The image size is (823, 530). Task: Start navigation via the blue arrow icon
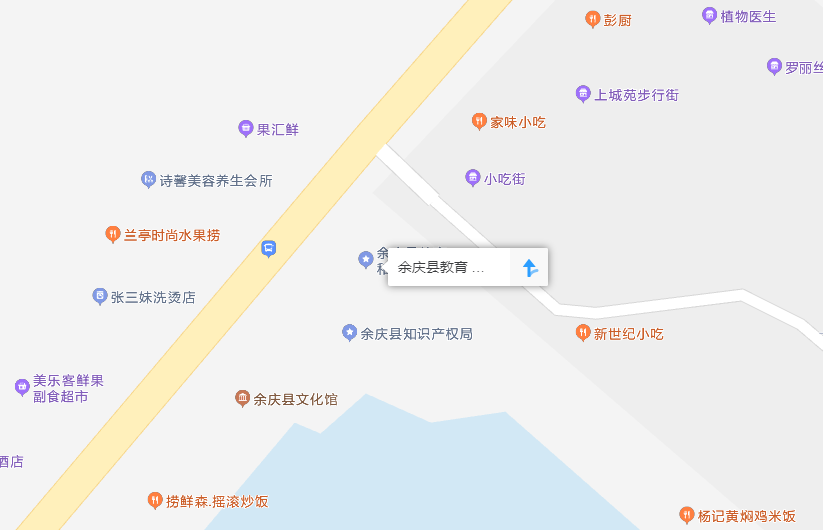pos(530,267)
